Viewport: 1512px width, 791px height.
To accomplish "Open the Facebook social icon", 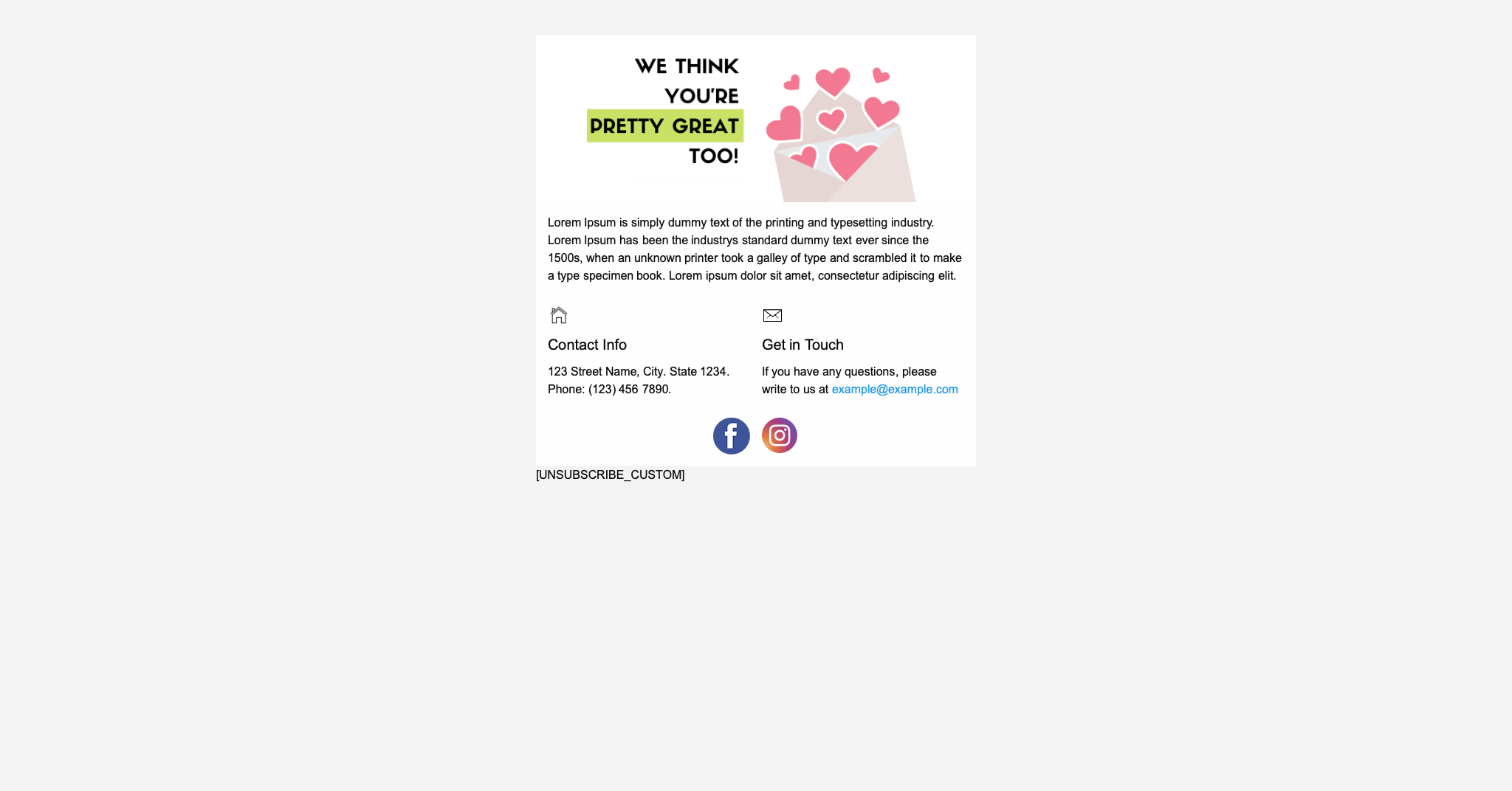I will pos(731,436).
